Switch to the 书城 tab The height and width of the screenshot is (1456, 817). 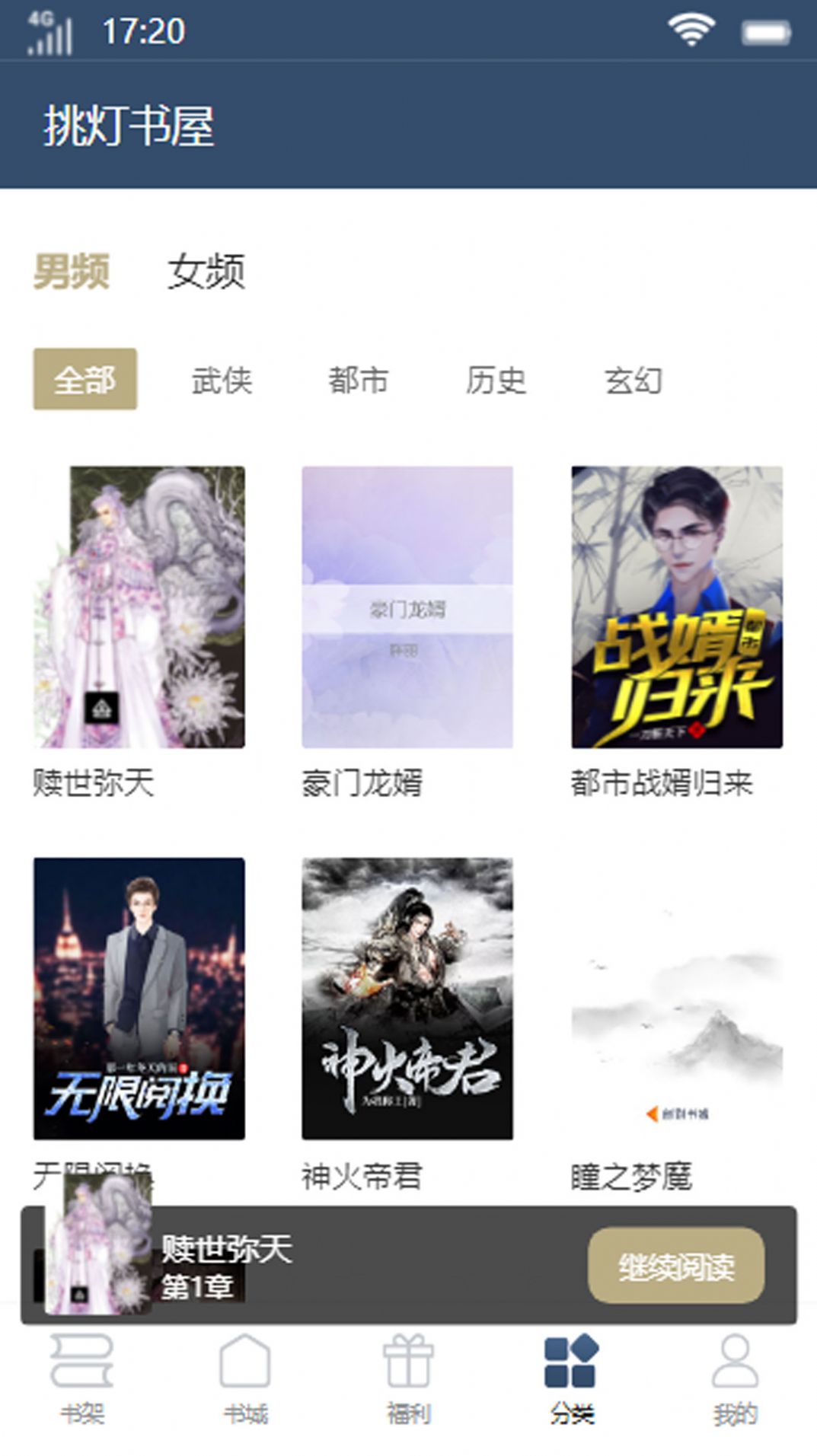245,1378
